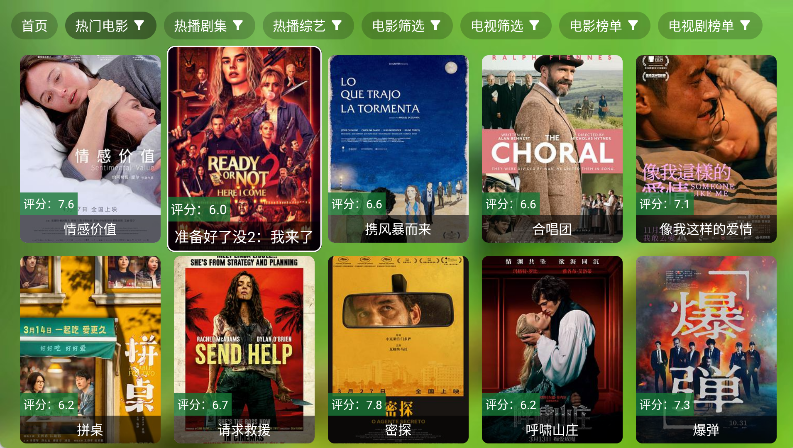Switch to 热播综艺 tab
Image resolution: width=793 pixels, height=448 pixels.
click(x=307, y=26)
